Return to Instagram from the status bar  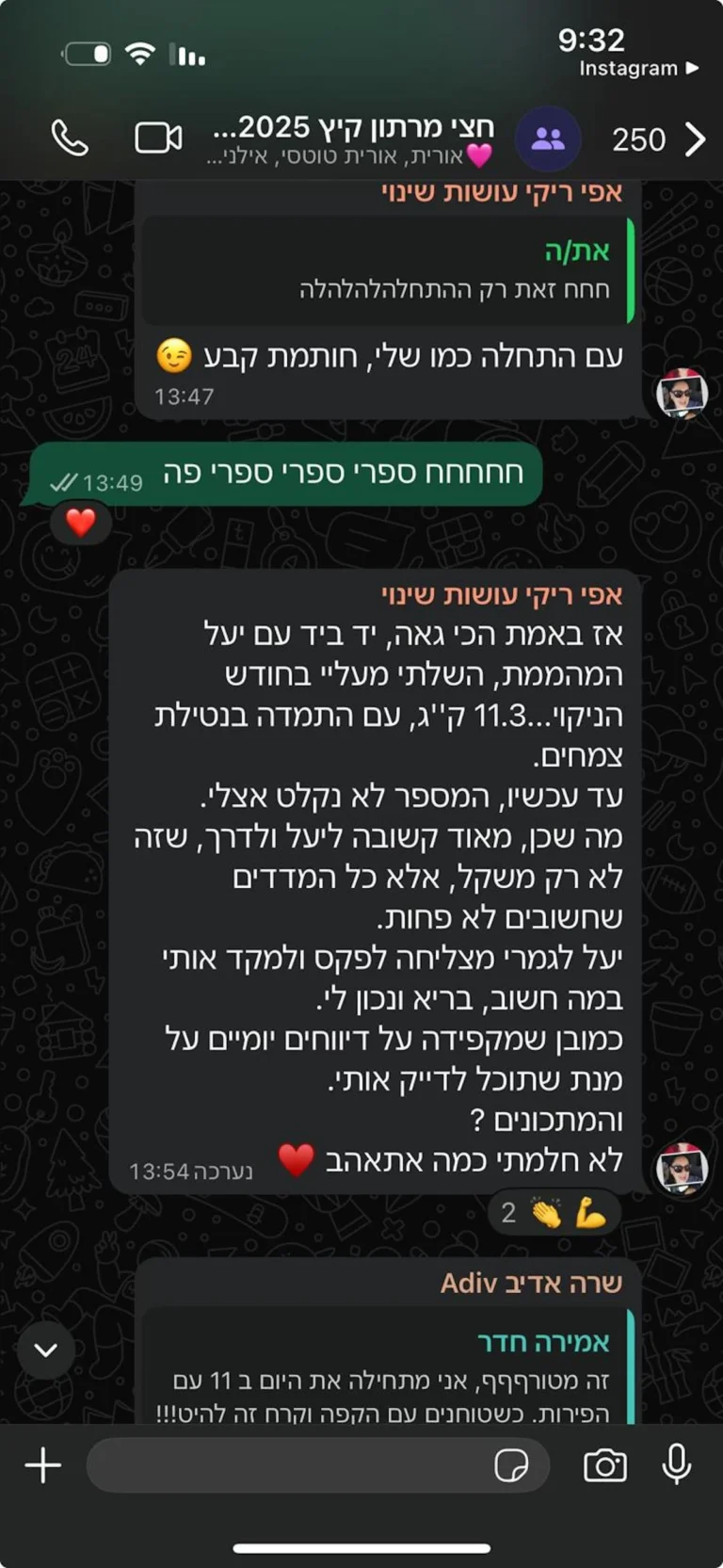637,69
